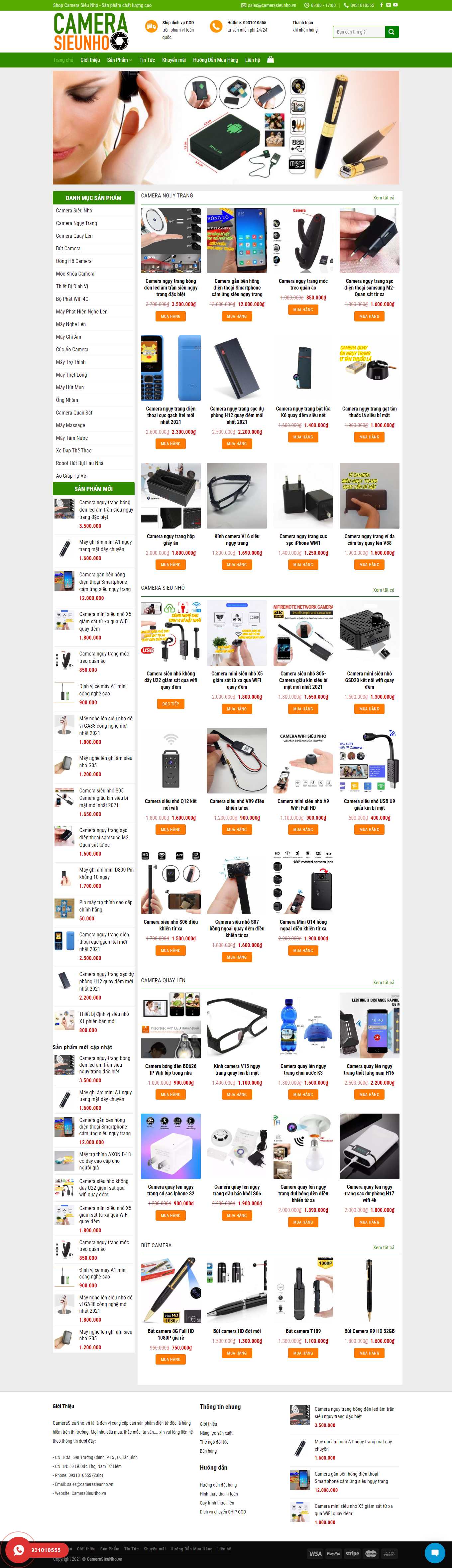View all Camera Ngụy Trang products
This screenshot has height=1568, width=452.
pyautogui.click(x=383, y=198)
